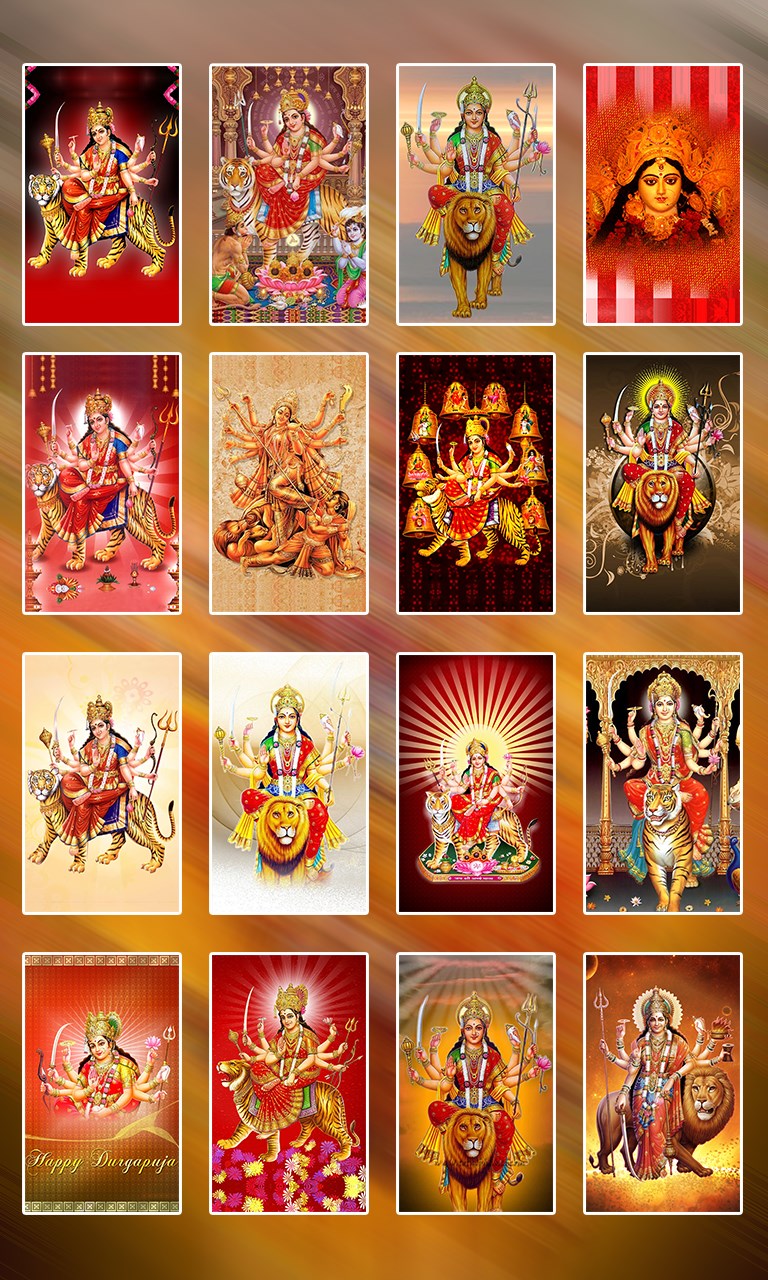Open the lion wallpaper with sunset sea backdrop

point(476,195)
